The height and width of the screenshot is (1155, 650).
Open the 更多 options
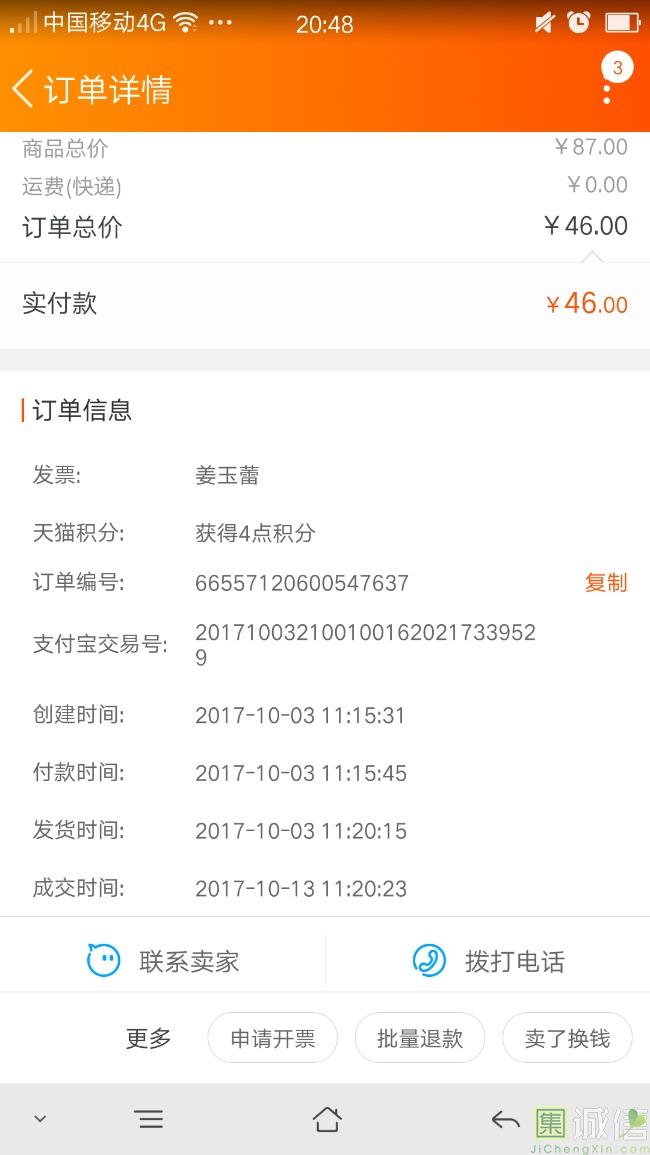[x=148, y=1038]
